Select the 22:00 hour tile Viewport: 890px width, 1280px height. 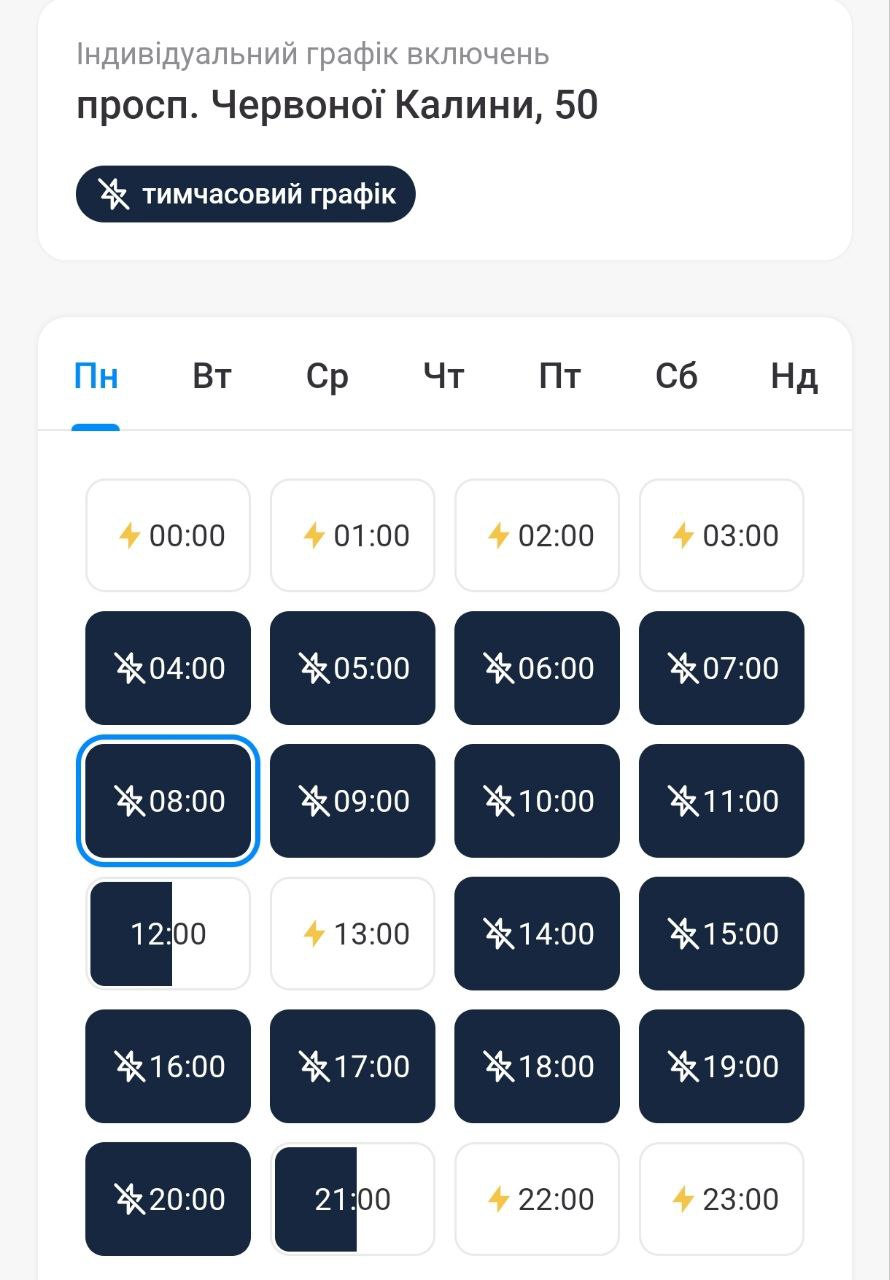(537, 1199)
